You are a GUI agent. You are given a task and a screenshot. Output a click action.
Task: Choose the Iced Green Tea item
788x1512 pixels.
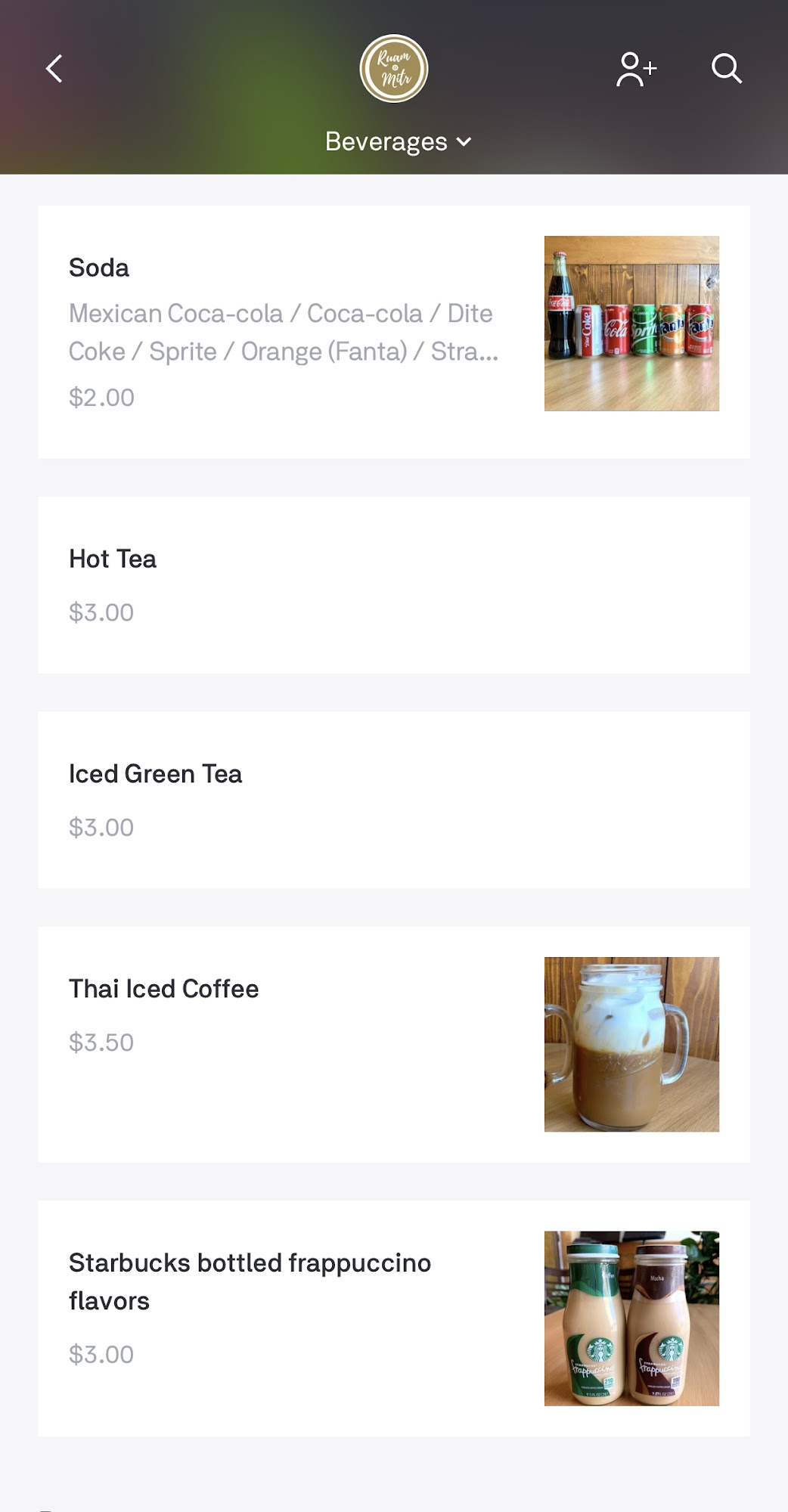[x=393, y=799]
